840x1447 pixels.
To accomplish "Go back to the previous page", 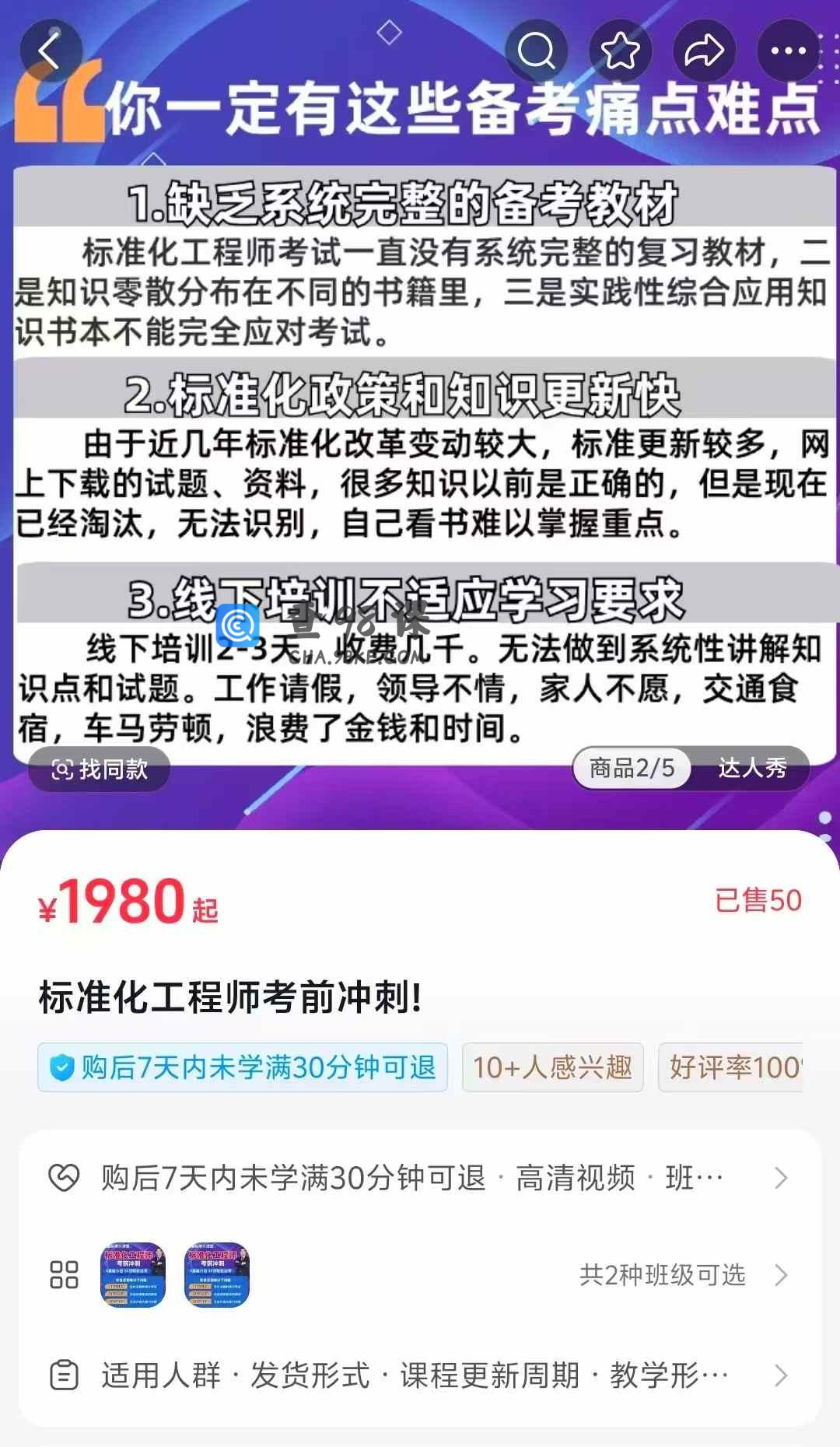I will tap(51, 51).
